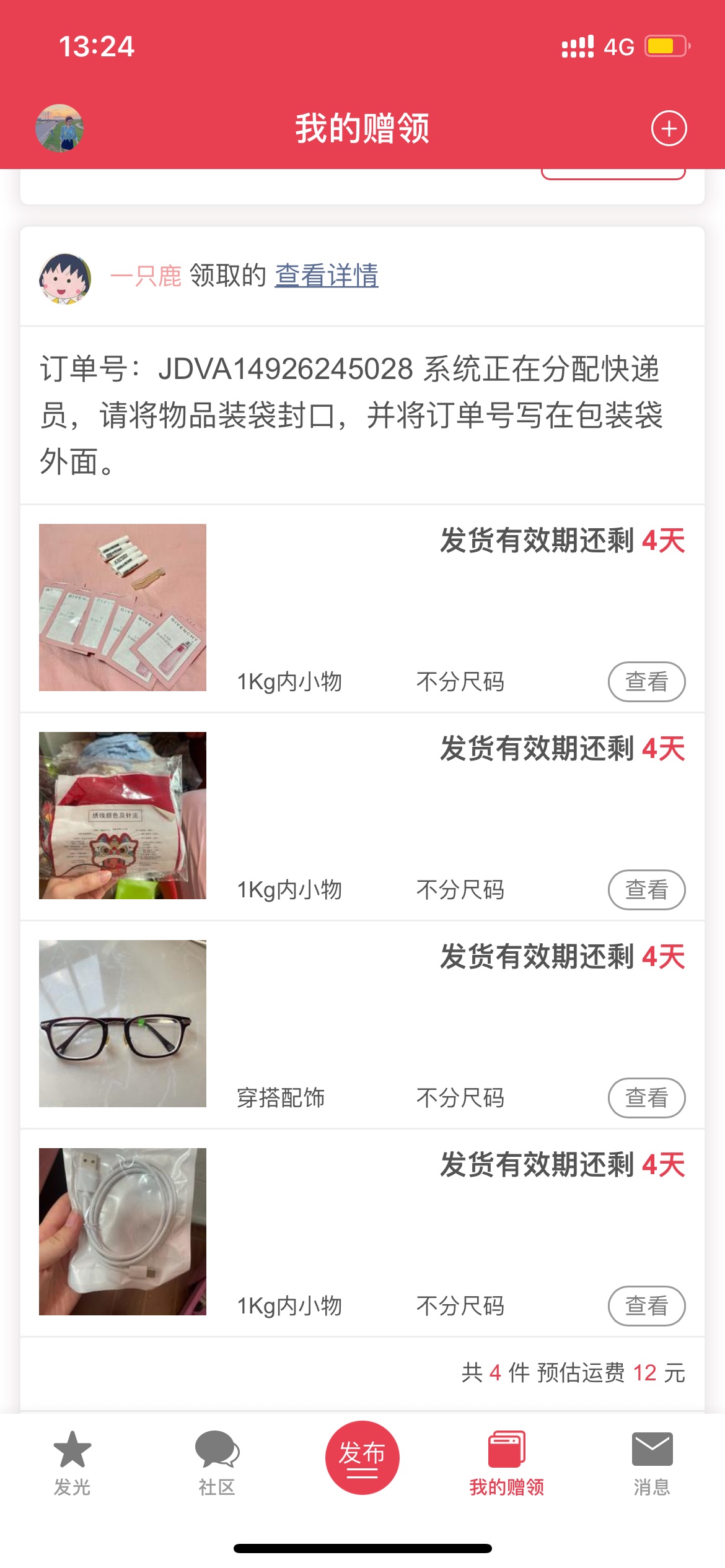The height and width of the screenshot is (1568, 725).
Task: Tap 查看 for the 穿搭配饰 glasses item
Action: point(646,1098)
